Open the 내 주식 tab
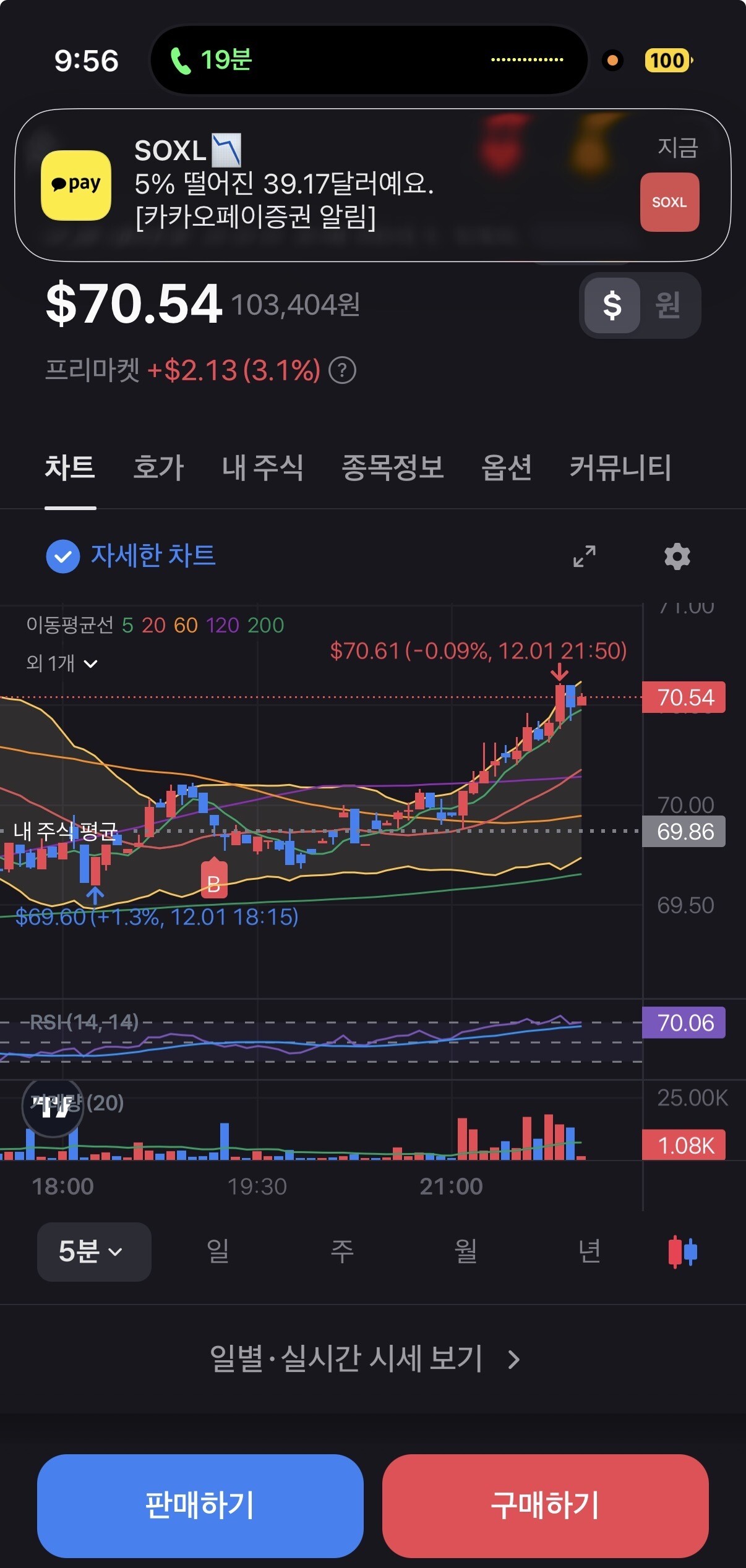Image resolution: width=746 pixels, height=1568 pixels. (262, 467)
